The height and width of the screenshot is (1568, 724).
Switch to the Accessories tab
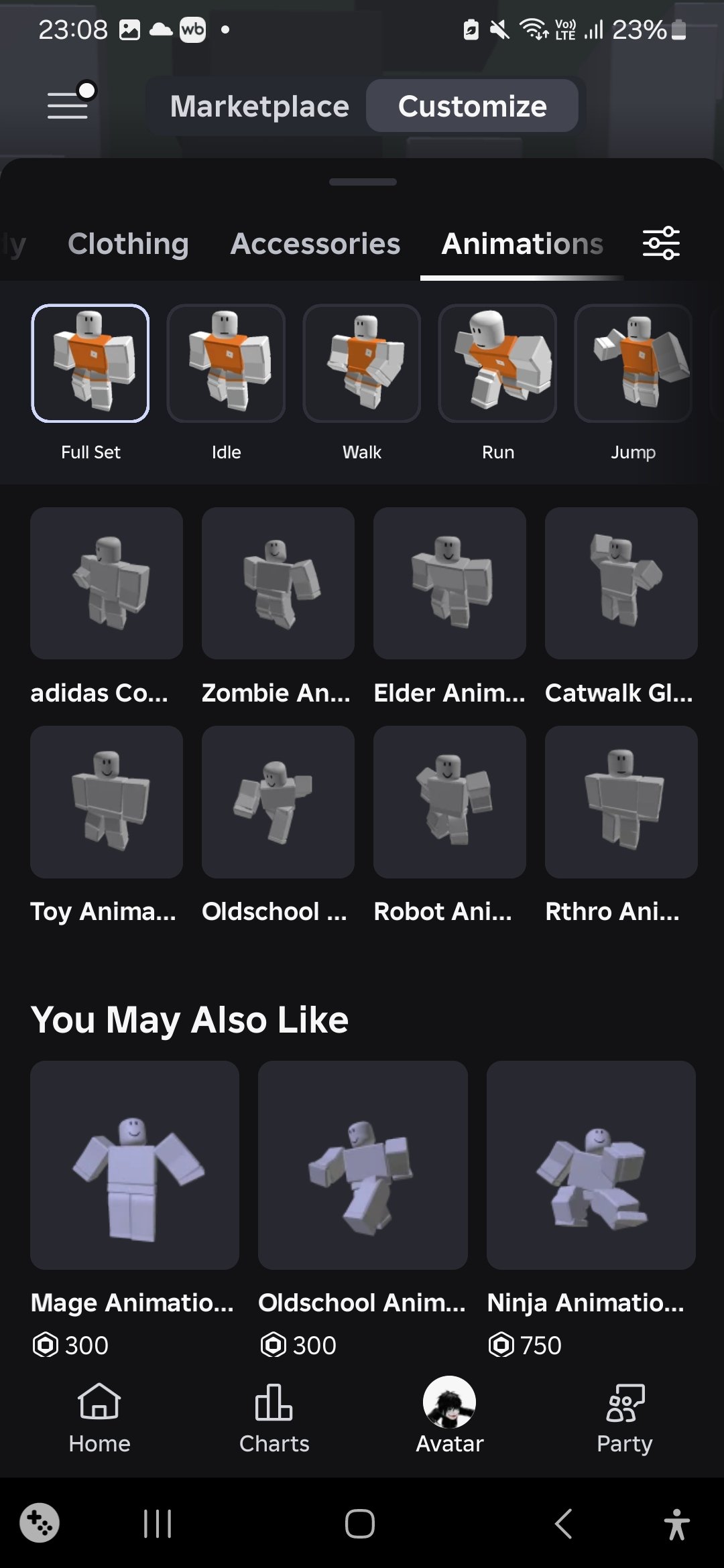[x=315, y=243]
